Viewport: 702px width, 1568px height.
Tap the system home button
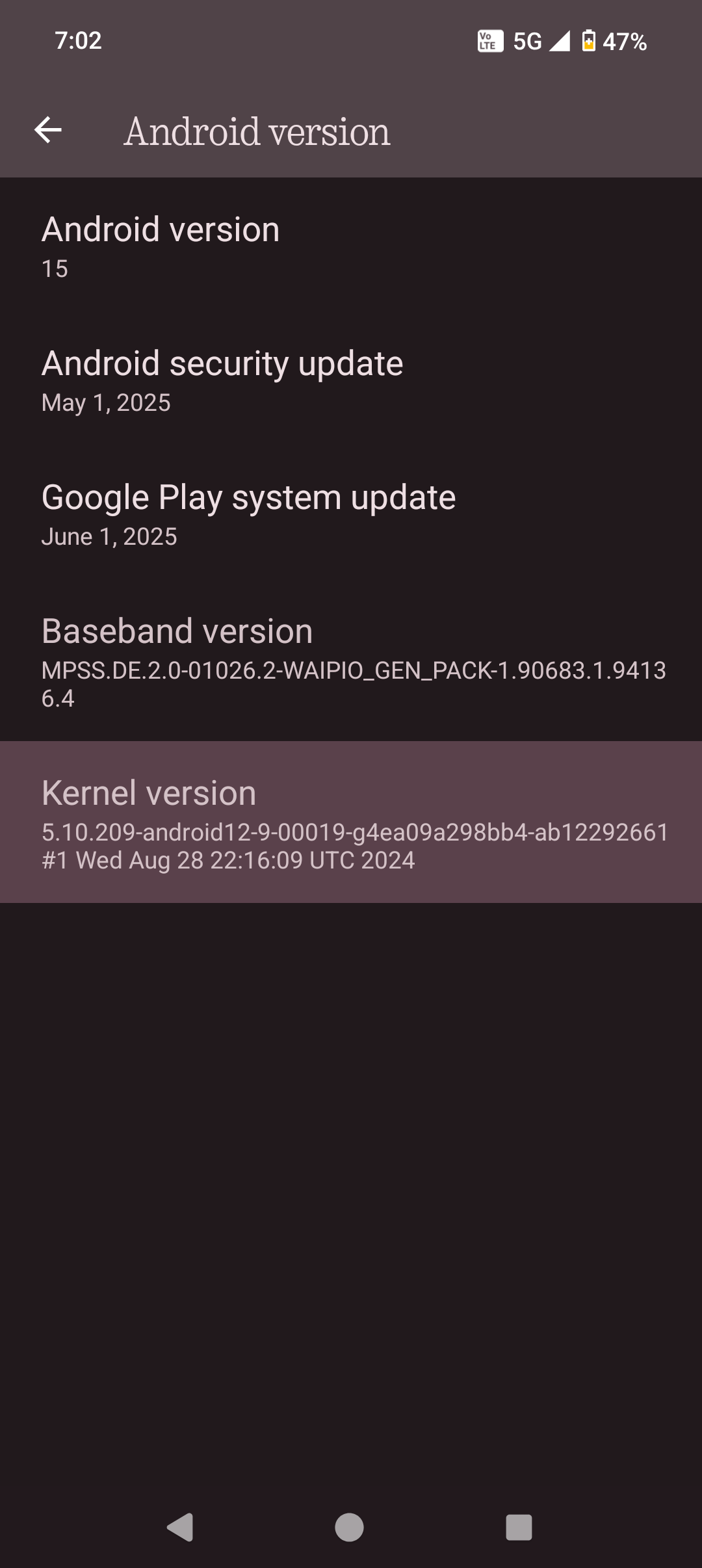pyautogui.click(x=349, y=1527)
